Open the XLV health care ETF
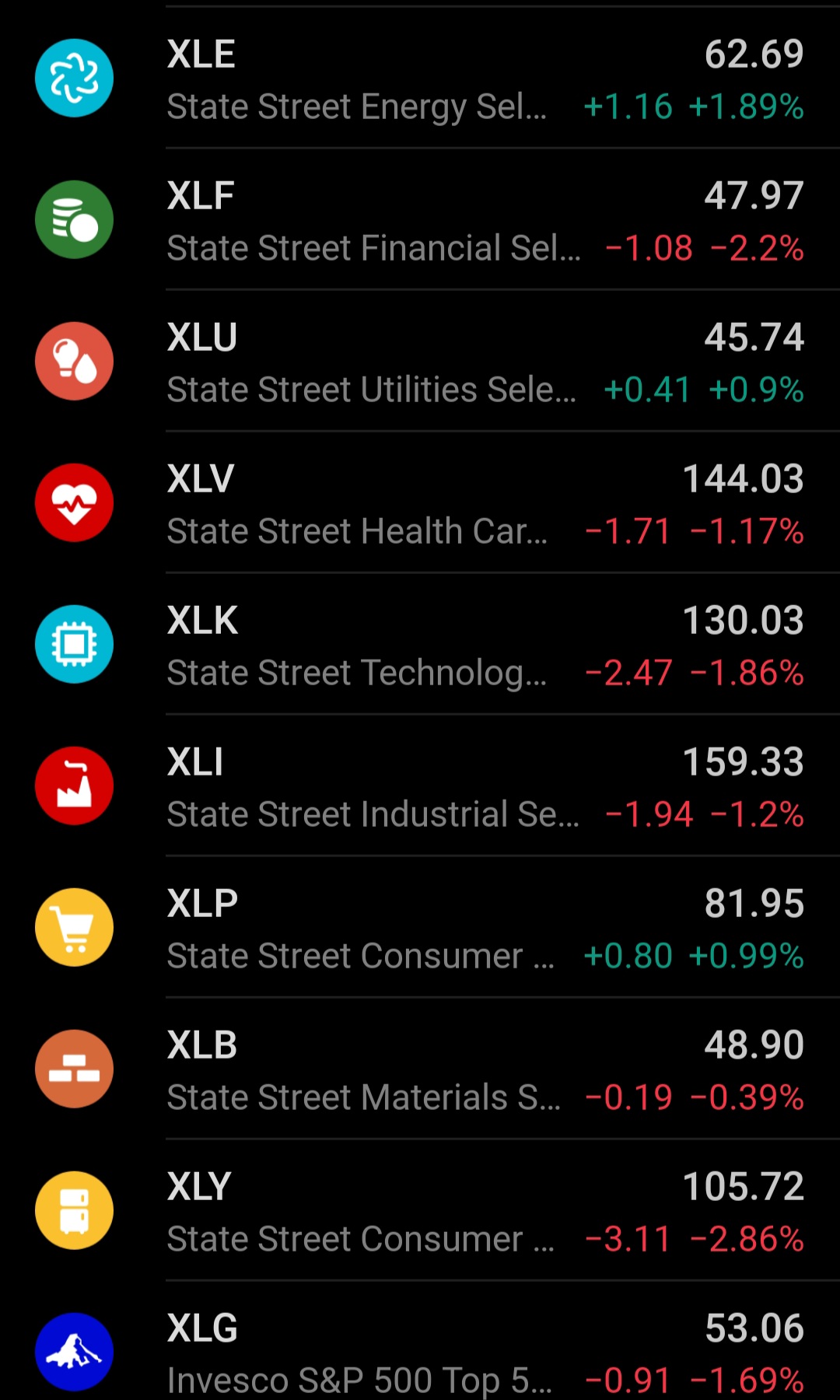 [420, 504]
